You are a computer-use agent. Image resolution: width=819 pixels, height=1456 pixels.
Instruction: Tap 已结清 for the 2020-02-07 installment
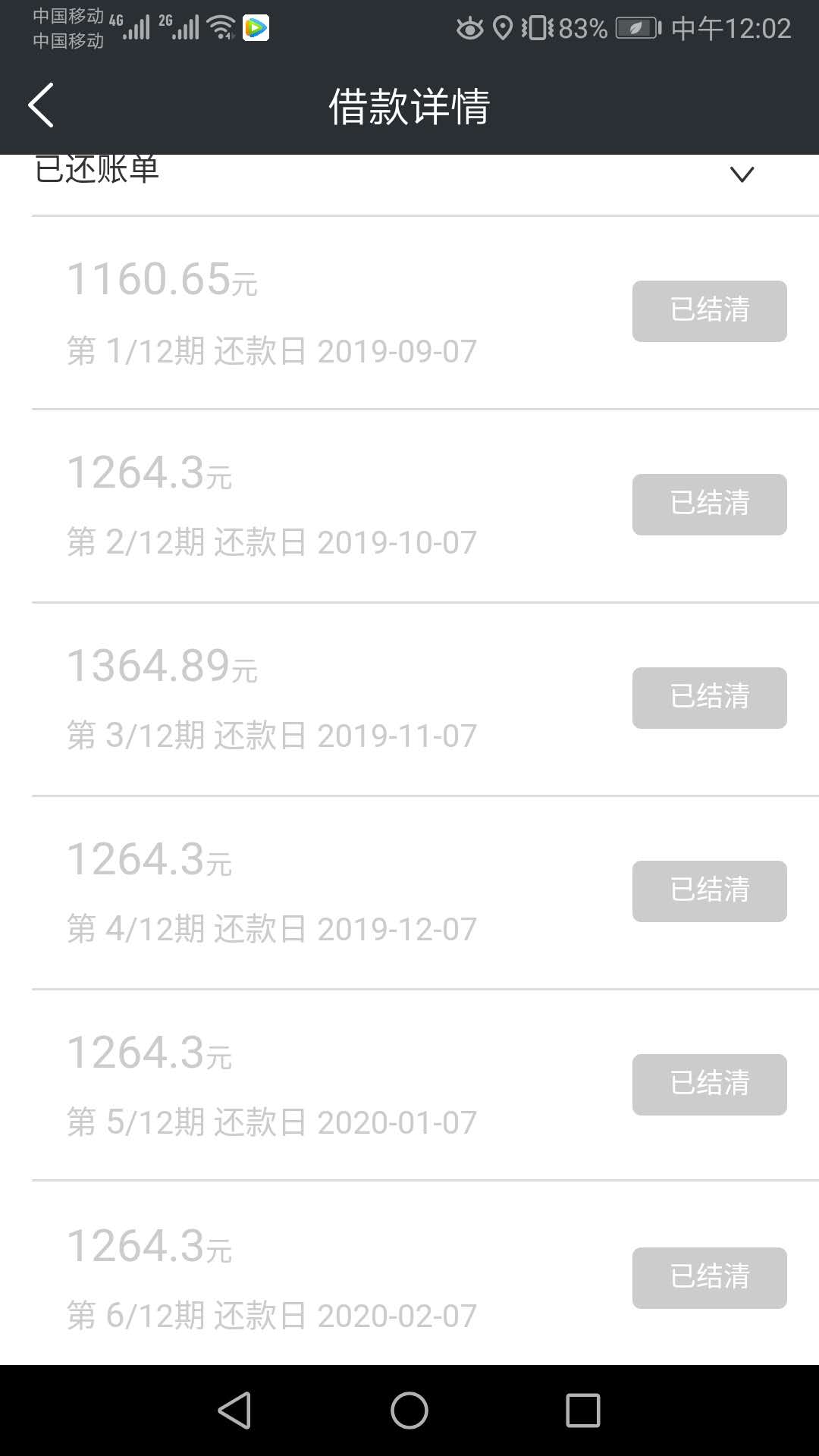(709, 1278)
